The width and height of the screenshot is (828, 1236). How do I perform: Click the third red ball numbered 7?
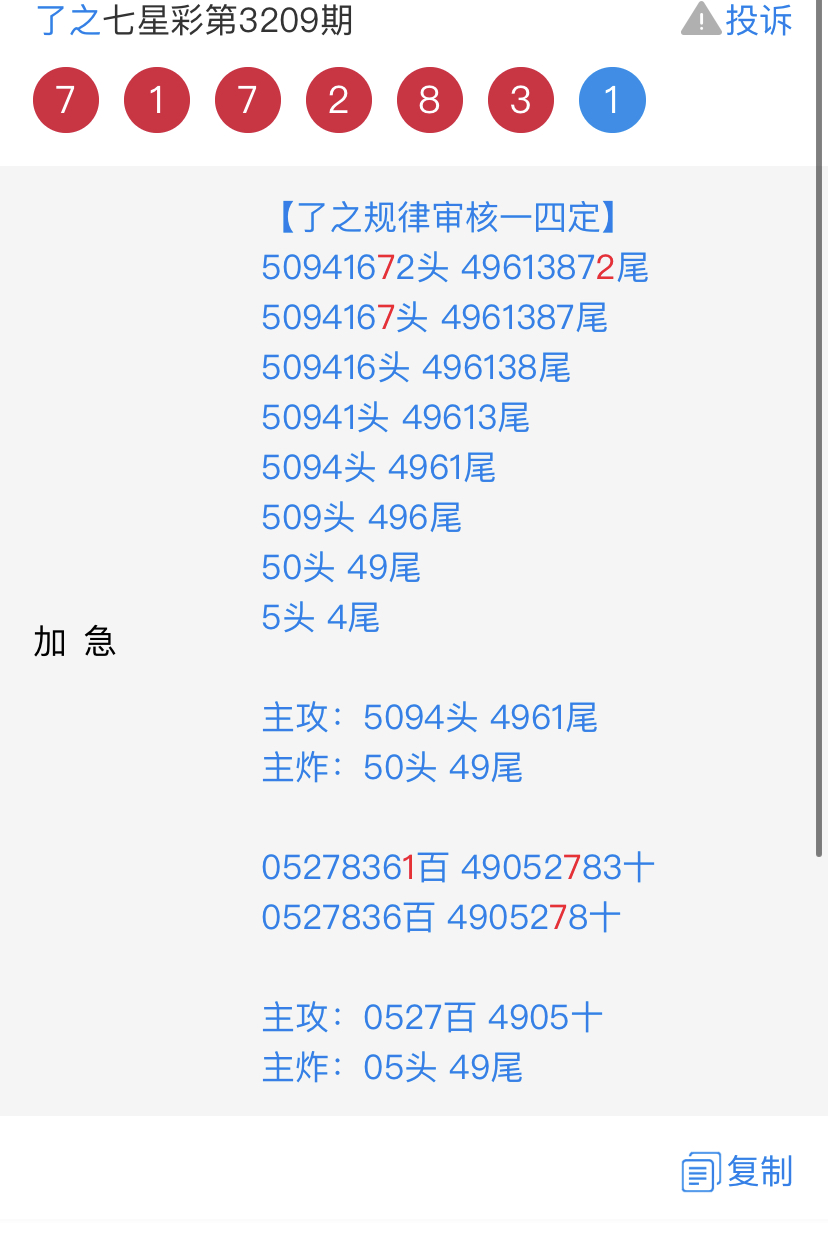pos(247,99)
